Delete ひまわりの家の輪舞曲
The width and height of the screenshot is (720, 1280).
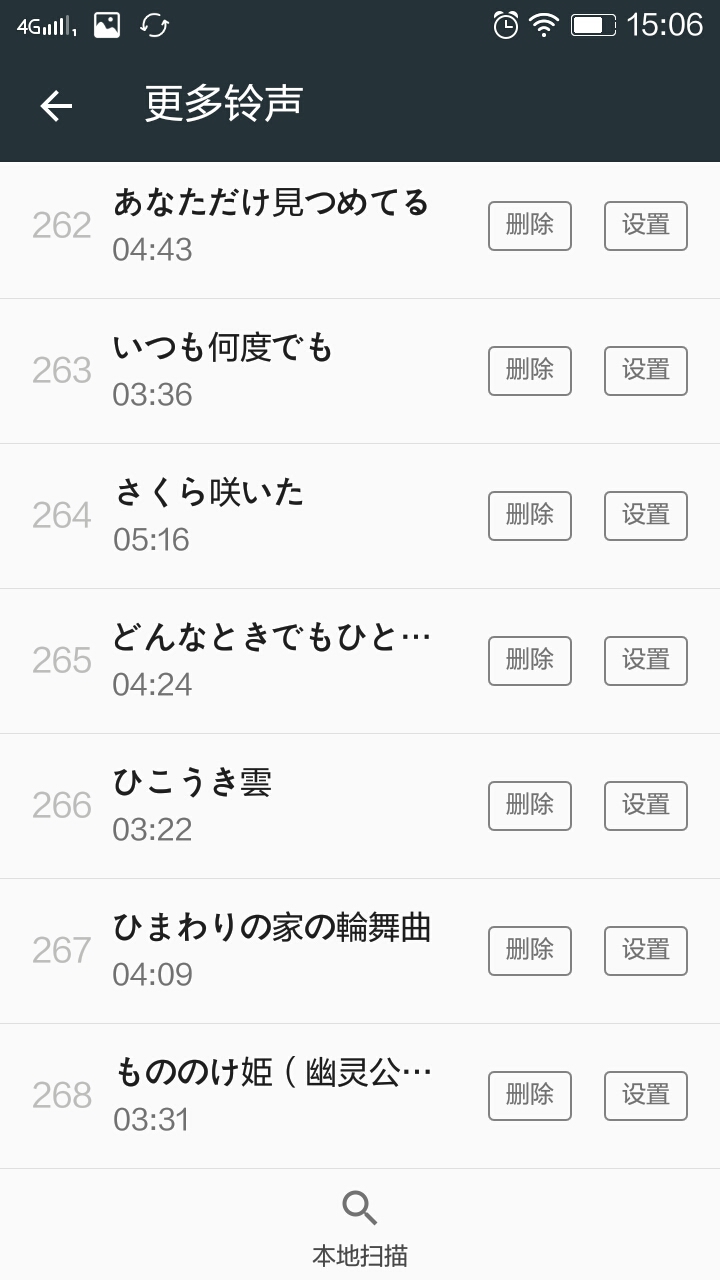click(x=529, y=951)
